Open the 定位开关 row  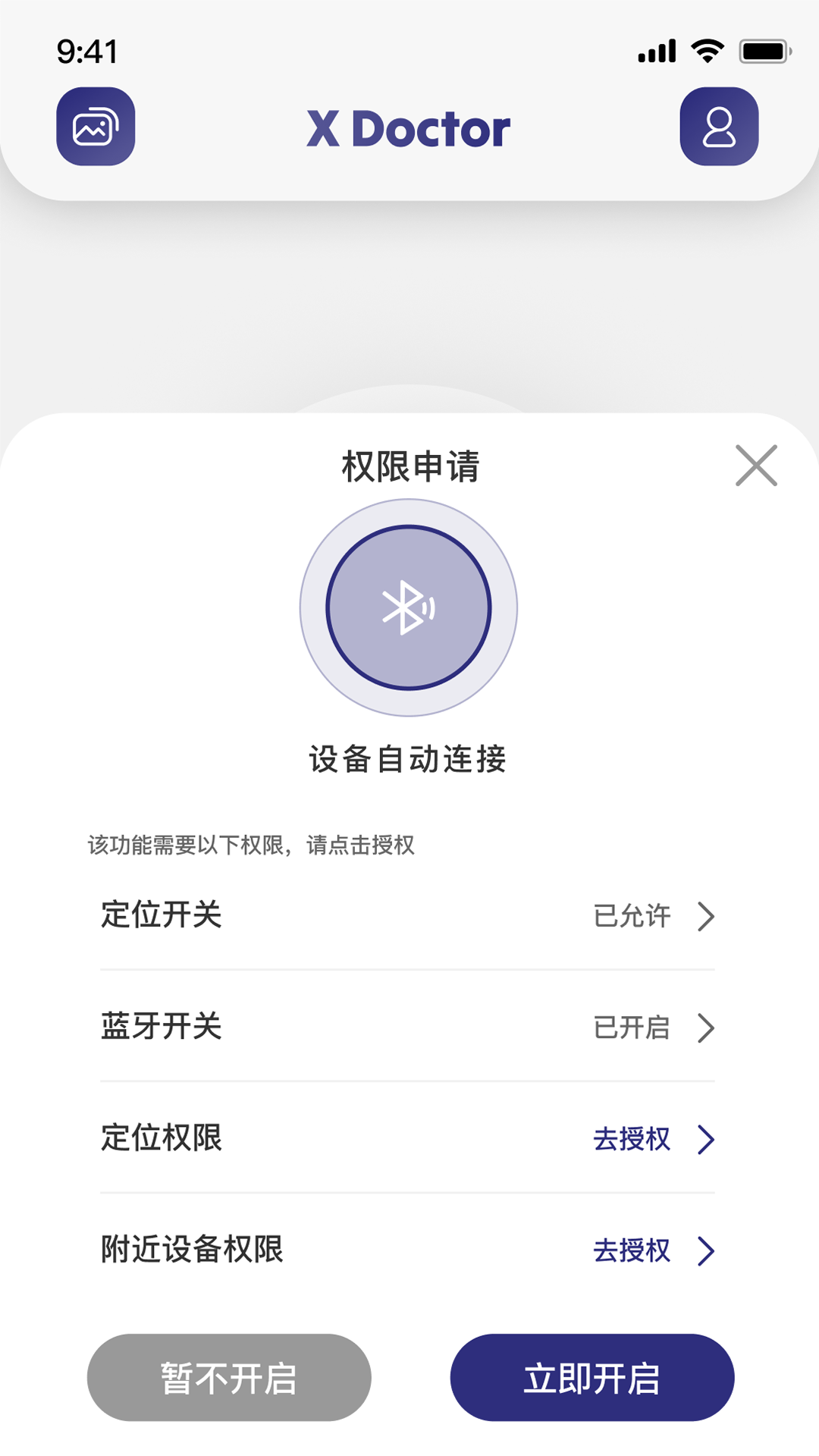407,915
